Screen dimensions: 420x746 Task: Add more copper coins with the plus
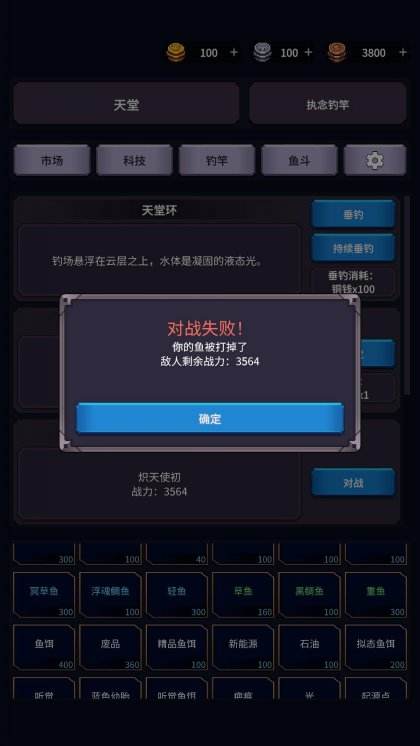[403, 52]
